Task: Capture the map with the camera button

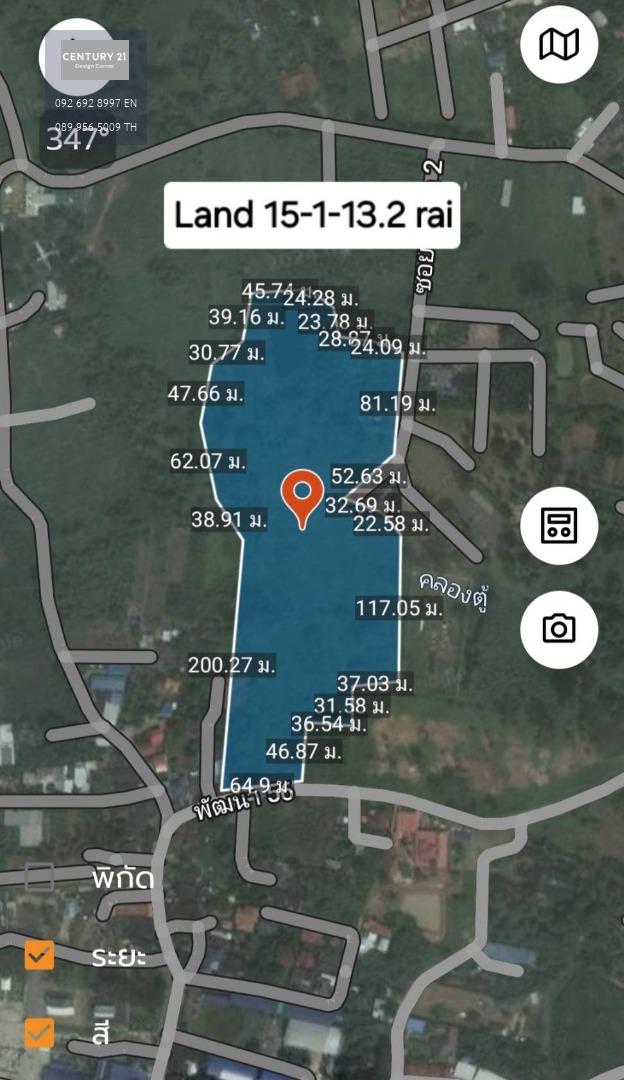Action: point(559,630)
